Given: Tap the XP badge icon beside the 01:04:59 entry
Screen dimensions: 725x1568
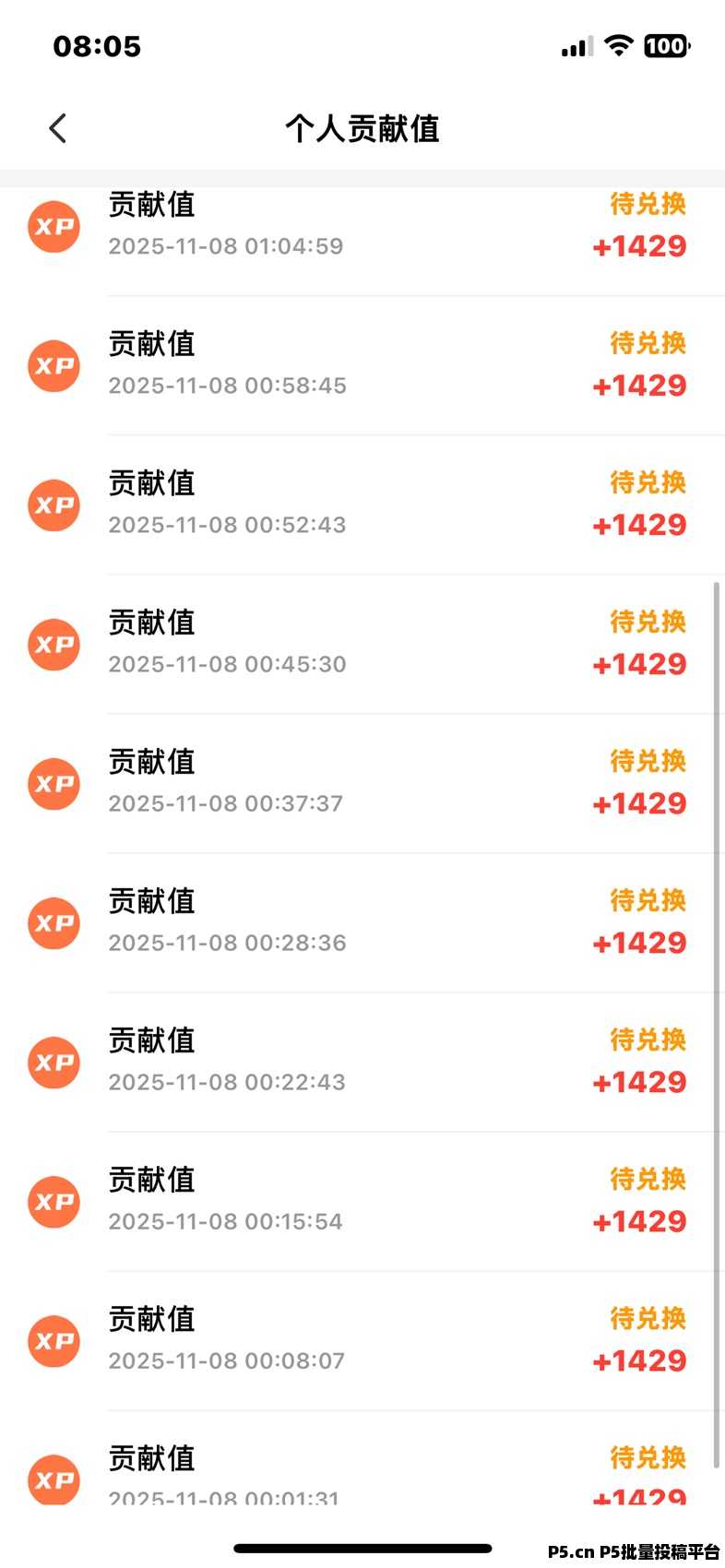Looking at the screenshot, I should click(x=53, y=227).
